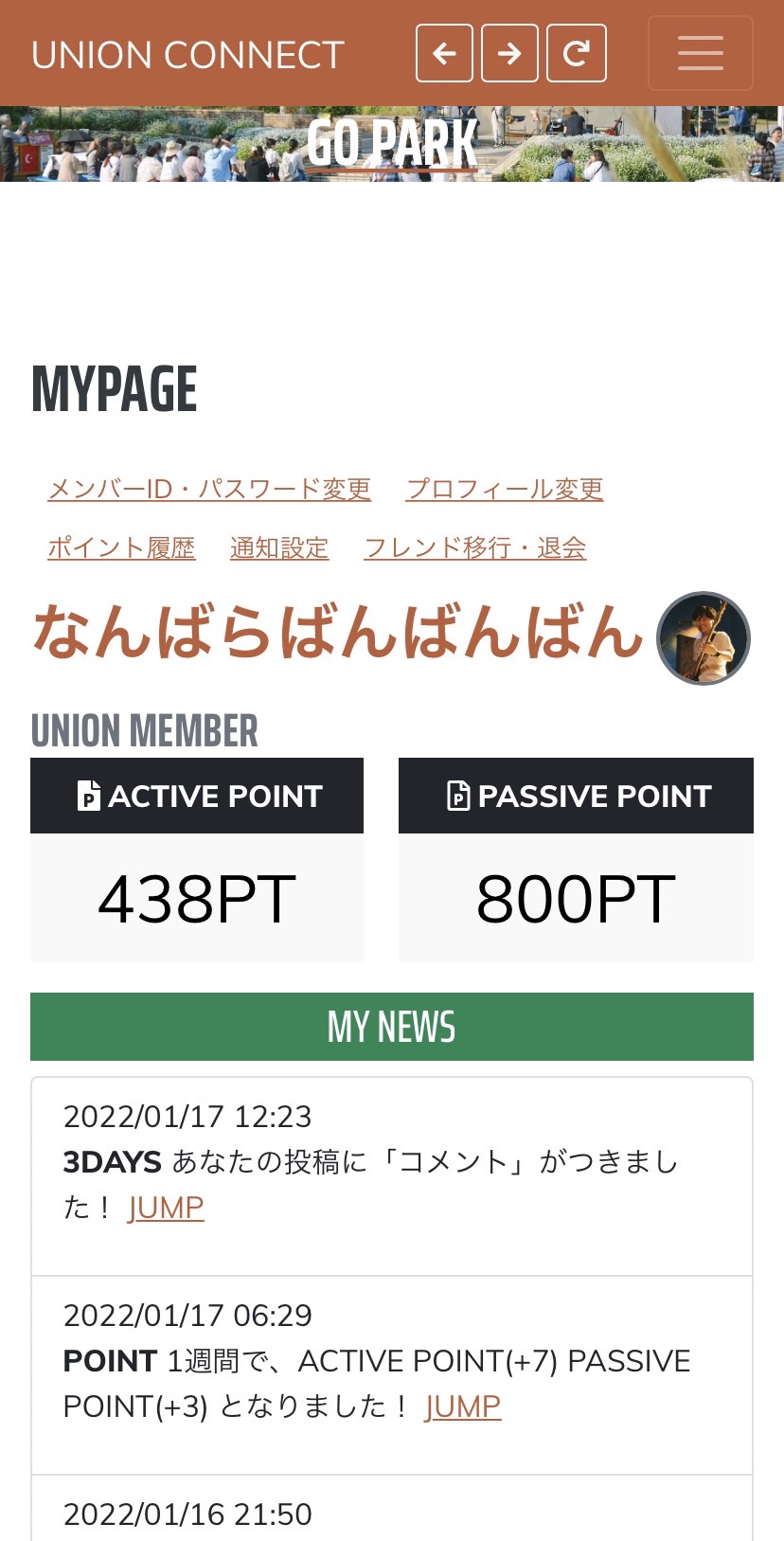Open the プロフィール変更 link
This screenshot has height=1541, width=784.
505,489
